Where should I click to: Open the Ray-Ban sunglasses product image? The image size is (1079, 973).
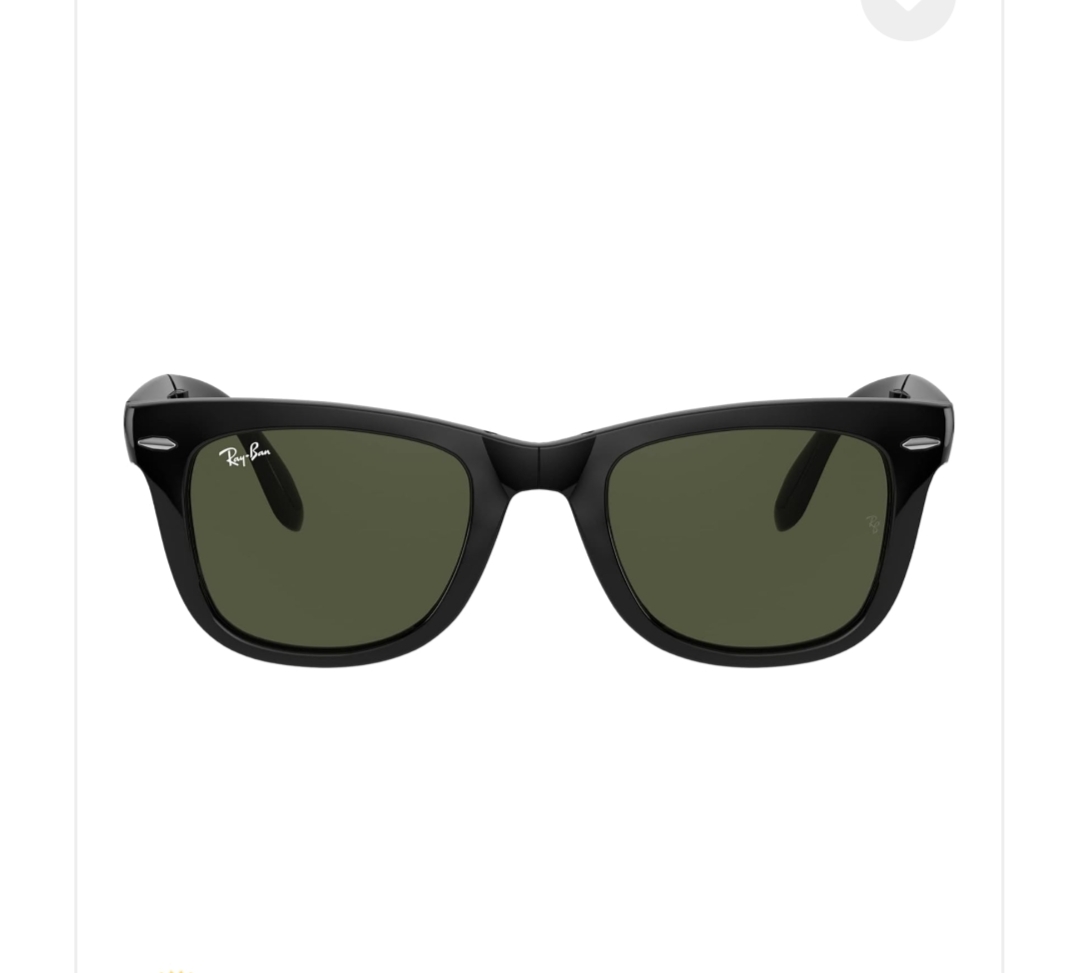point(539,521)
